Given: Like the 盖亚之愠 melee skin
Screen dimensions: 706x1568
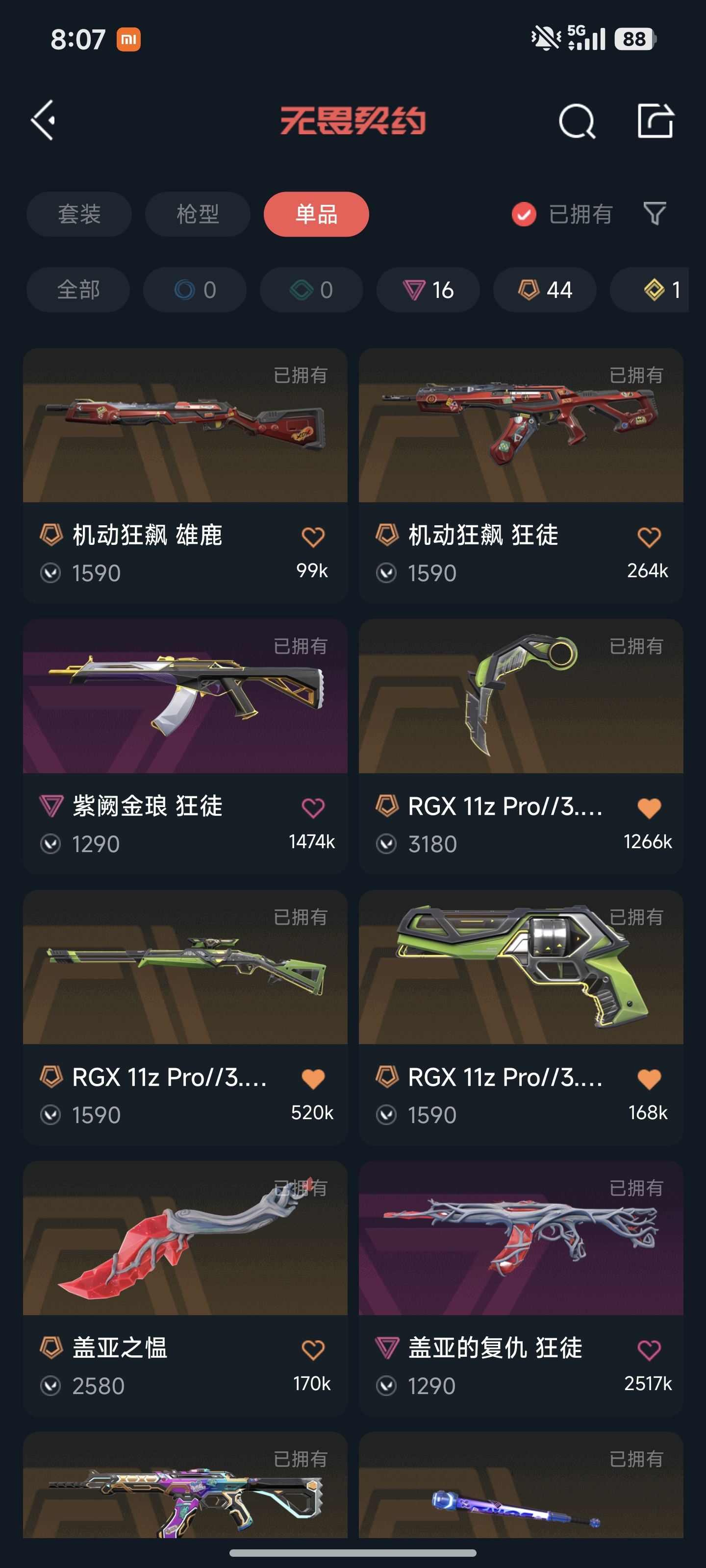Looking at the screenshot, I should point(313,1349).
